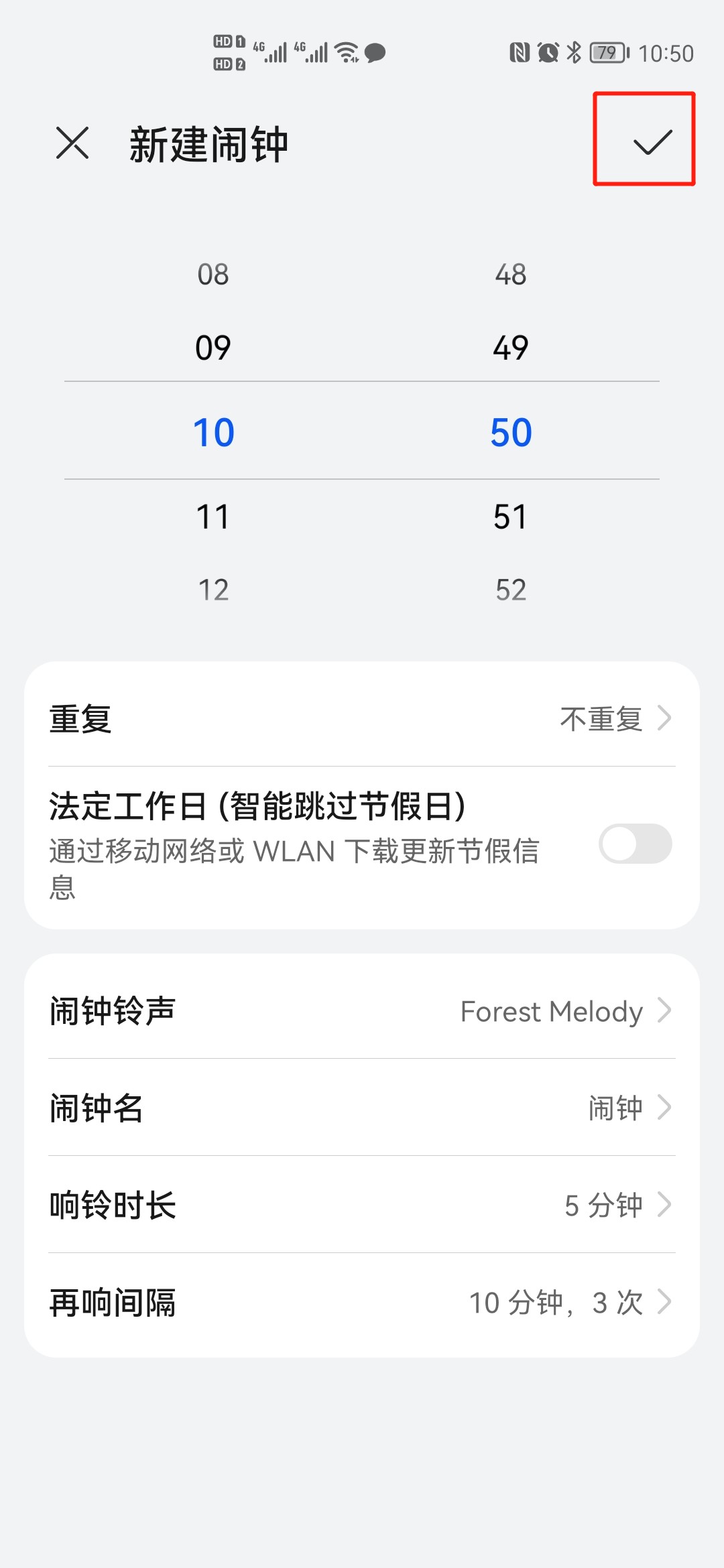Select hour 11 in the time picker

coord(213,517)
